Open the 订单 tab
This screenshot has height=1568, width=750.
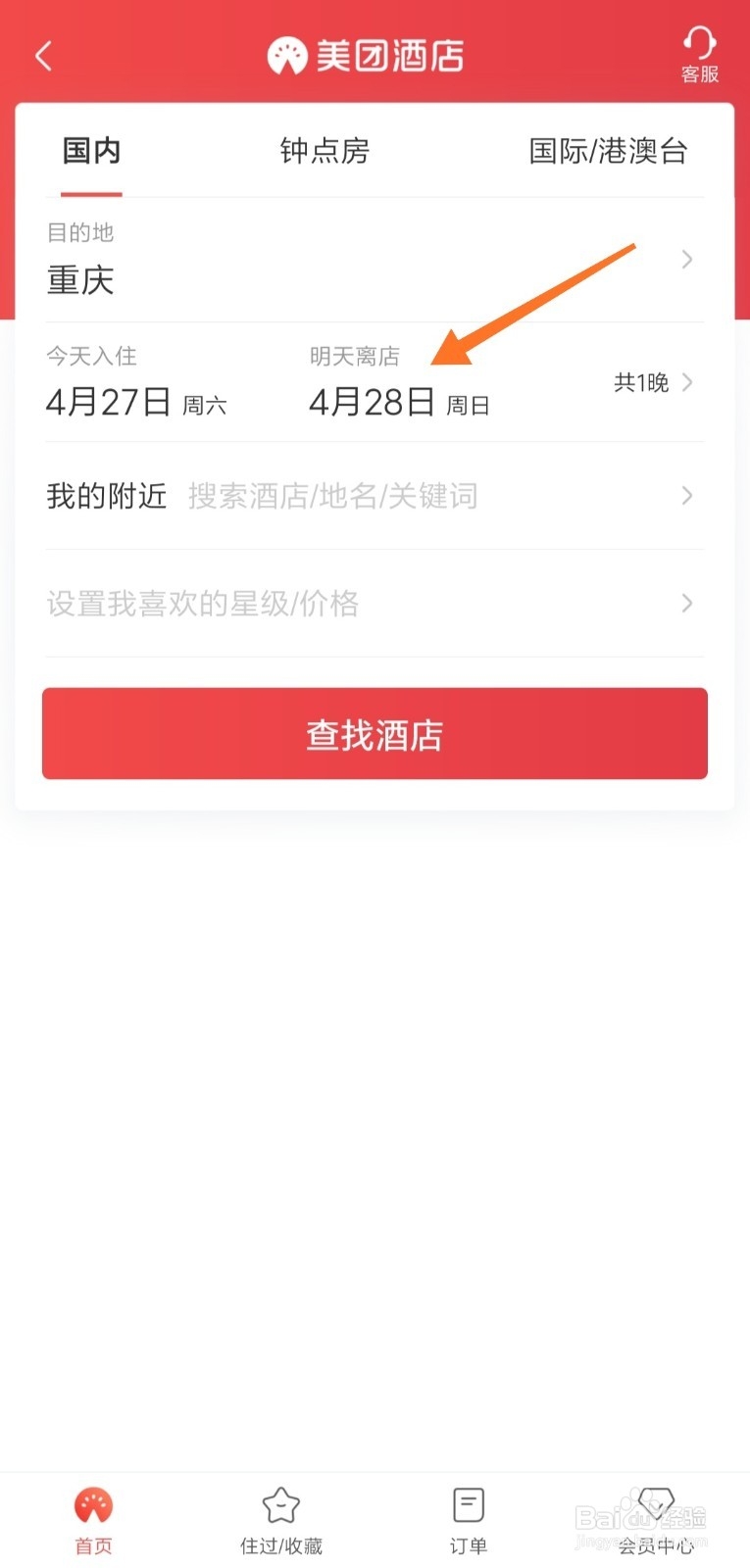(x=469, y=1519)
